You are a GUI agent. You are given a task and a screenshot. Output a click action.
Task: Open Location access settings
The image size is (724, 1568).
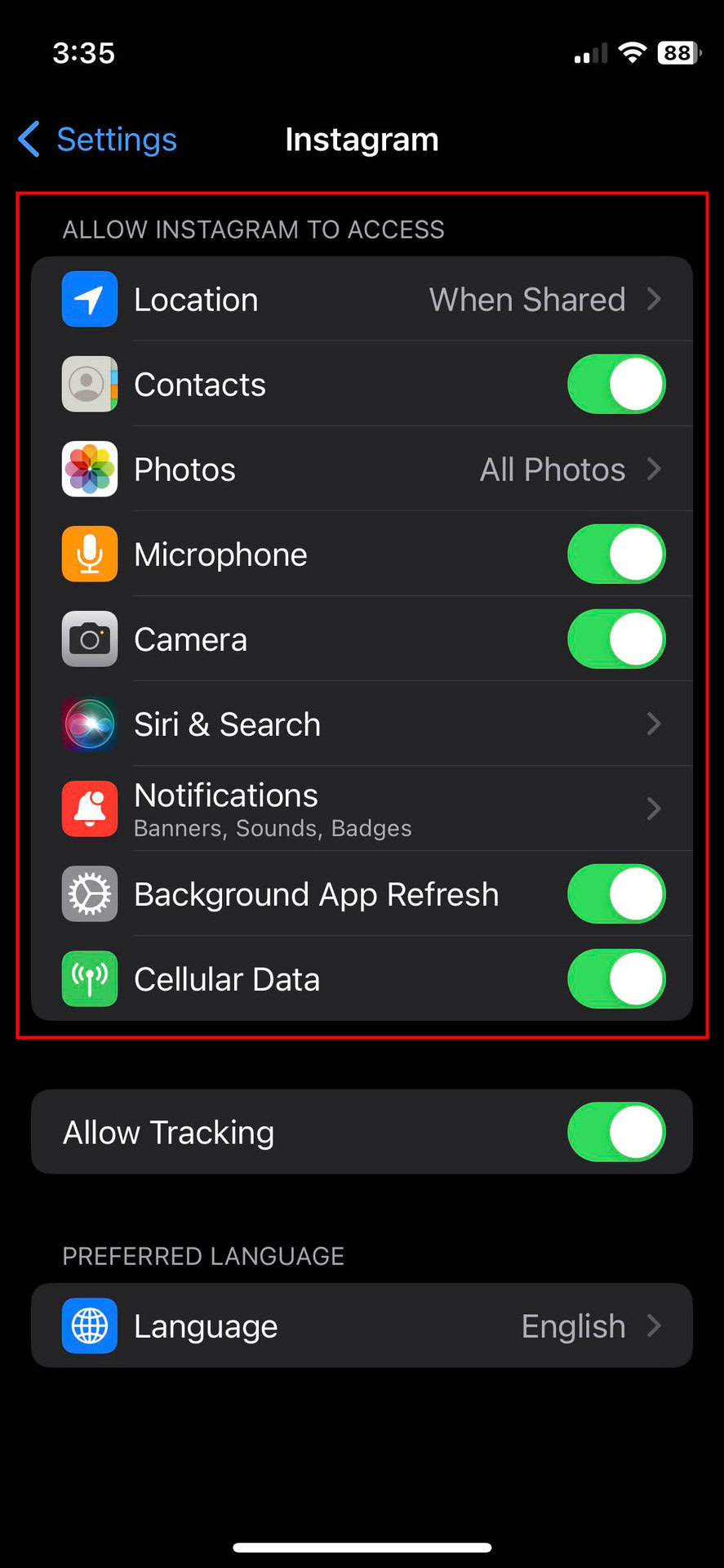[x=362, y=300]
